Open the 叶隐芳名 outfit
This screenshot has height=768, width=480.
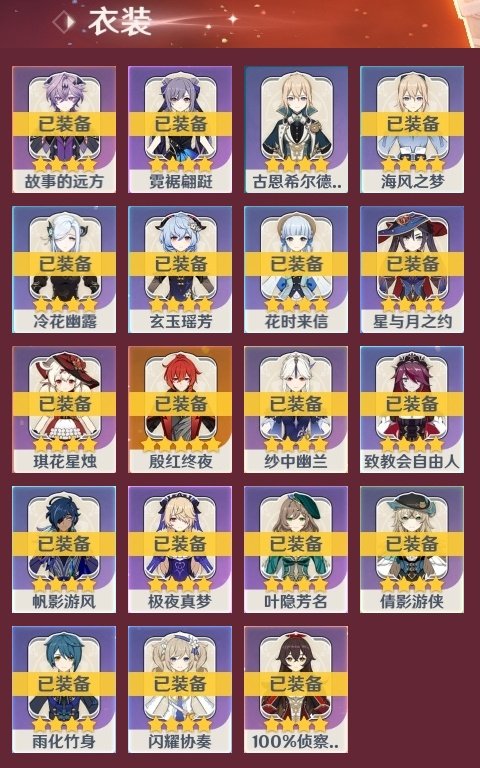click(x=296, y=550)
